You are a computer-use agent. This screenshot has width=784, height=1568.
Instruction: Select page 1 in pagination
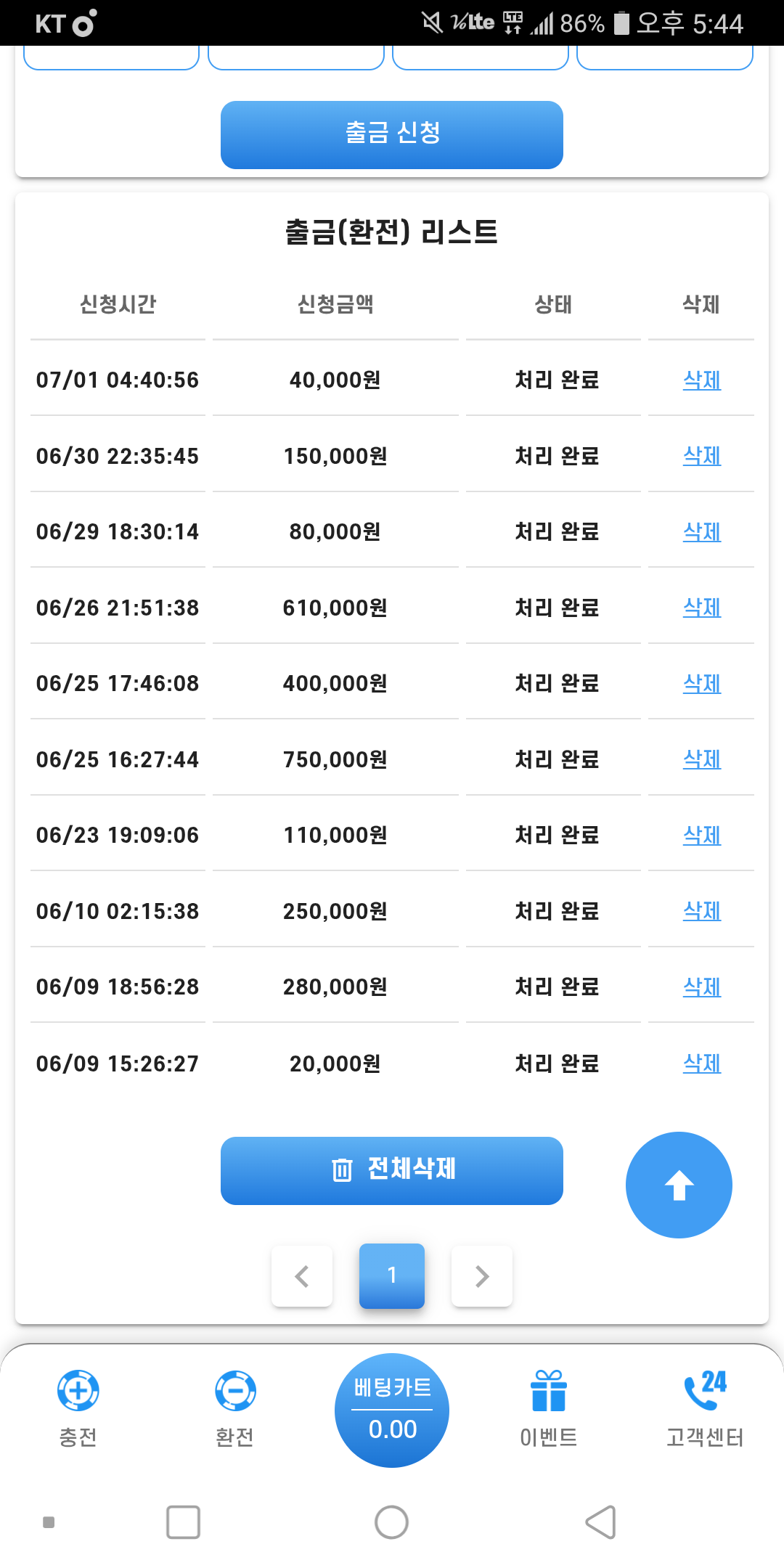click(x=392, y=1275)
